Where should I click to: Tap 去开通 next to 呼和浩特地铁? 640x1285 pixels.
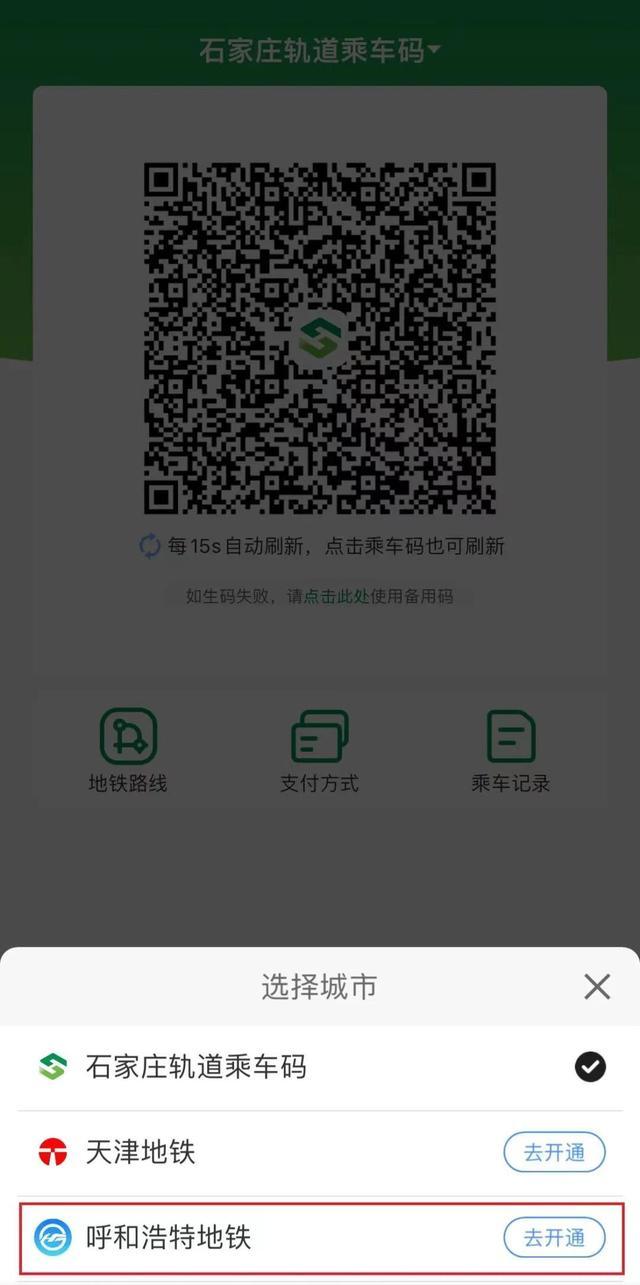click(x=554, y=1238)
